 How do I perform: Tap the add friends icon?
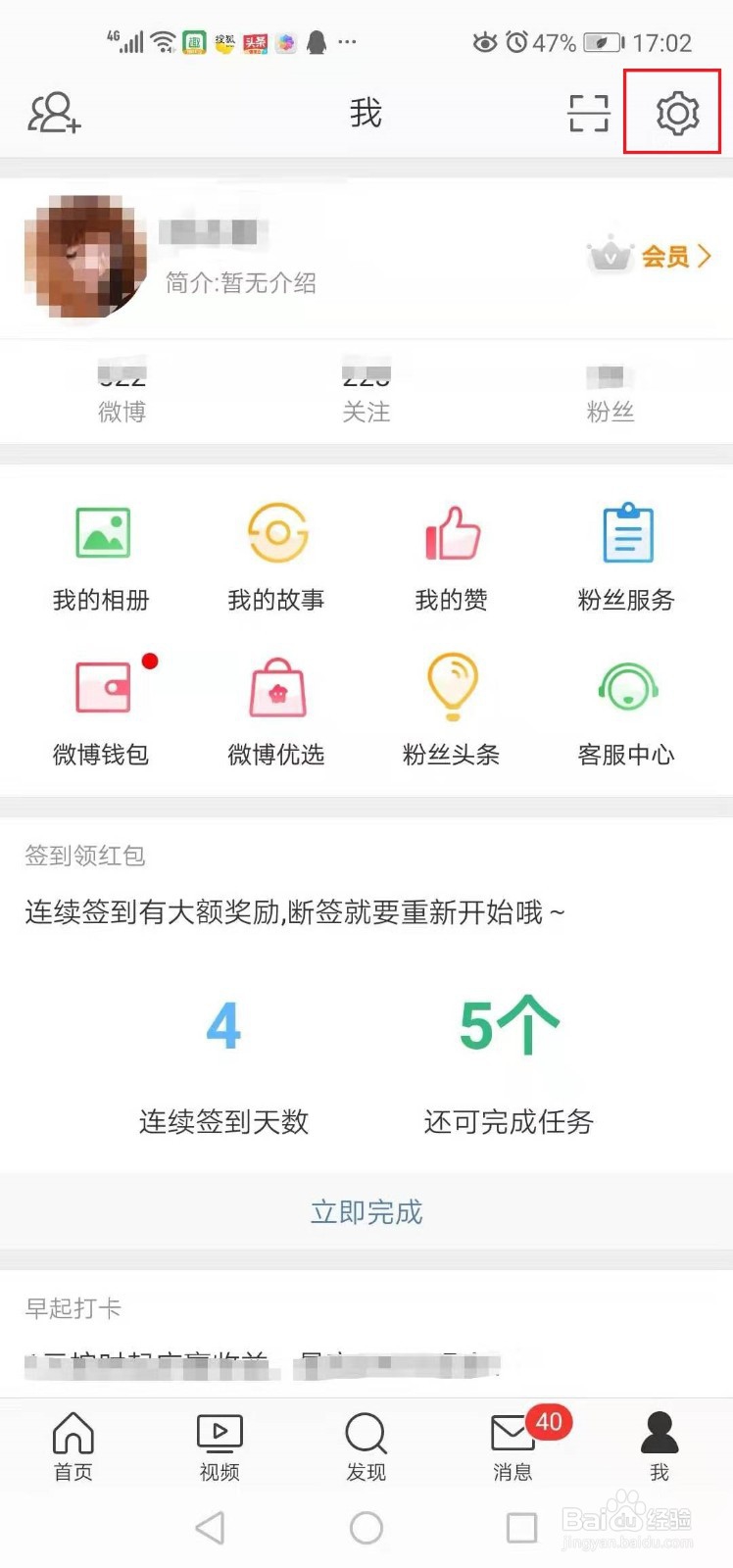click(54, 113)
